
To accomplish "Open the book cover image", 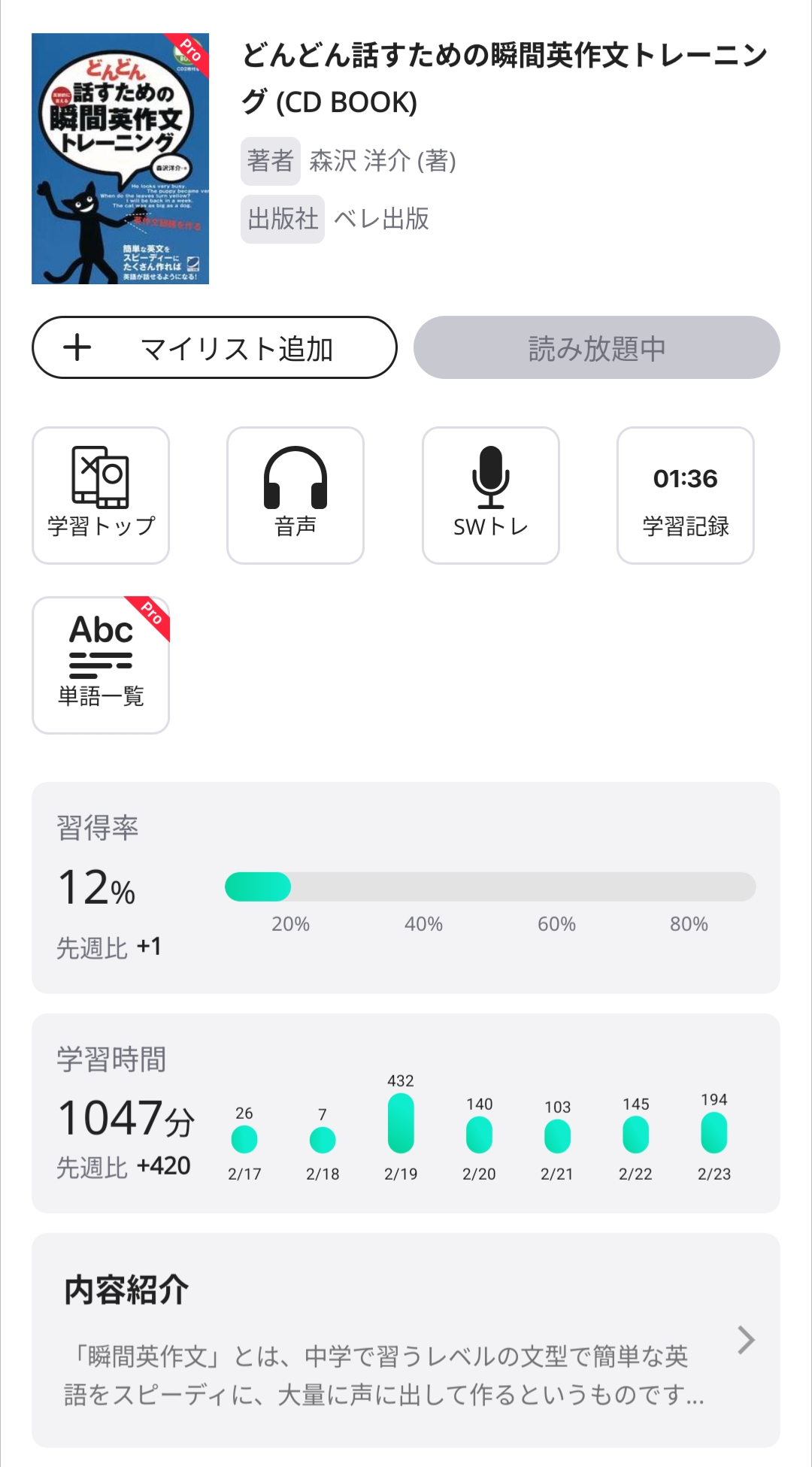I will click(120, 159).
